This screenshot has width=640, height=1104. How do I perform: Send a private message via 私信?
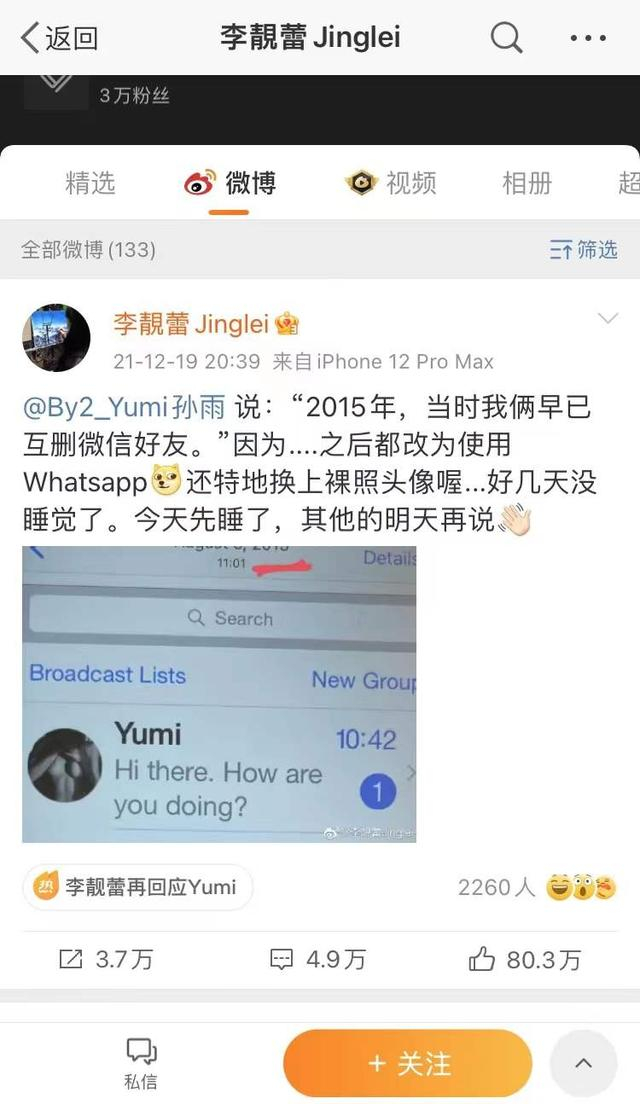click(x=141, y=1063)
